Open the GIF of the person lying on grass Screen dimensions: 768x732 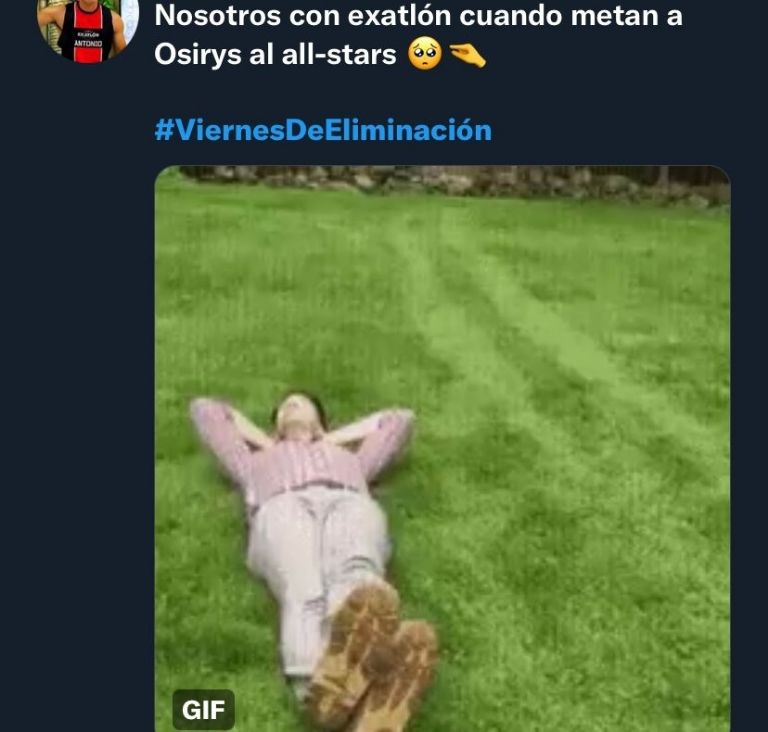pyautogui.click(x=442, y=448)
